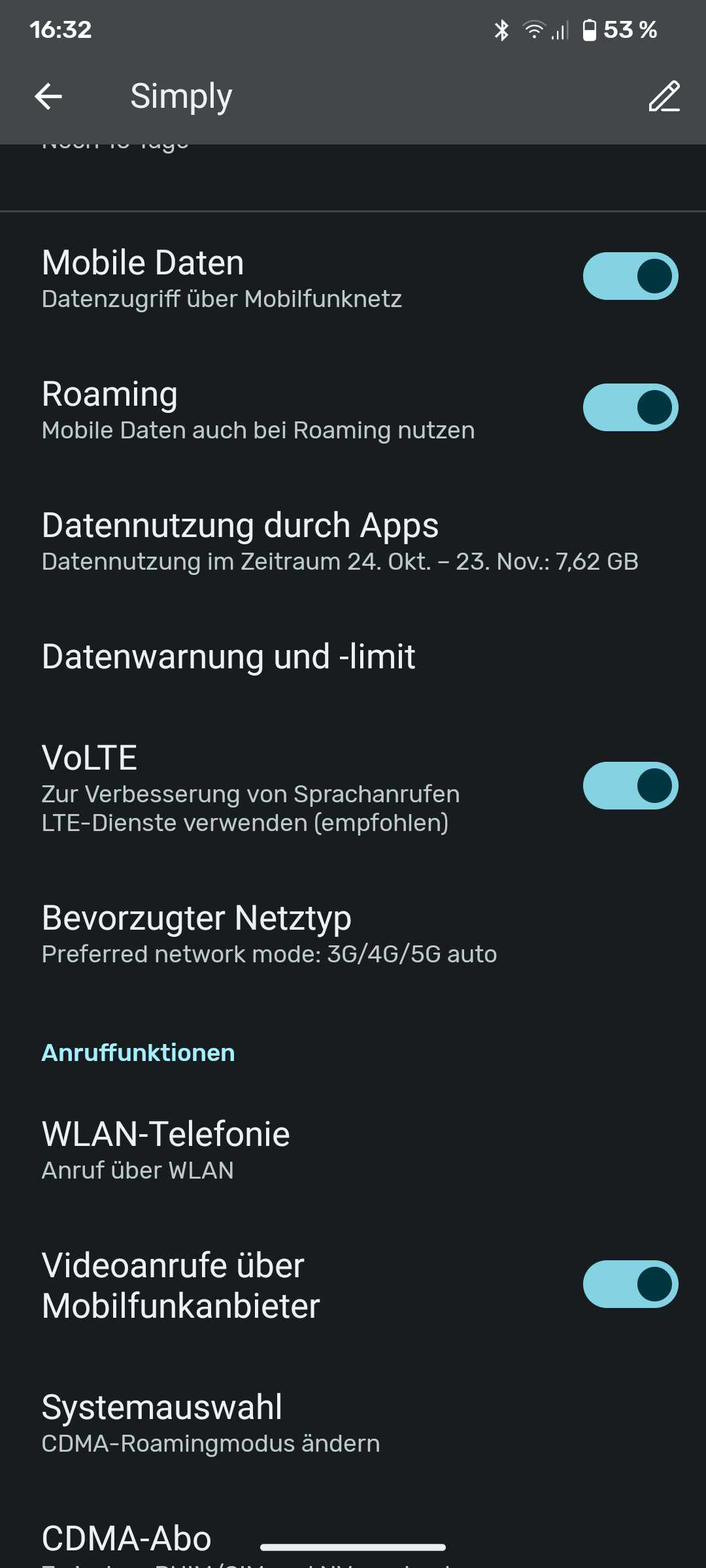
Task: Turn off the Mobile Daten switch
Action: pyautogui.click(x=630, y=276)
